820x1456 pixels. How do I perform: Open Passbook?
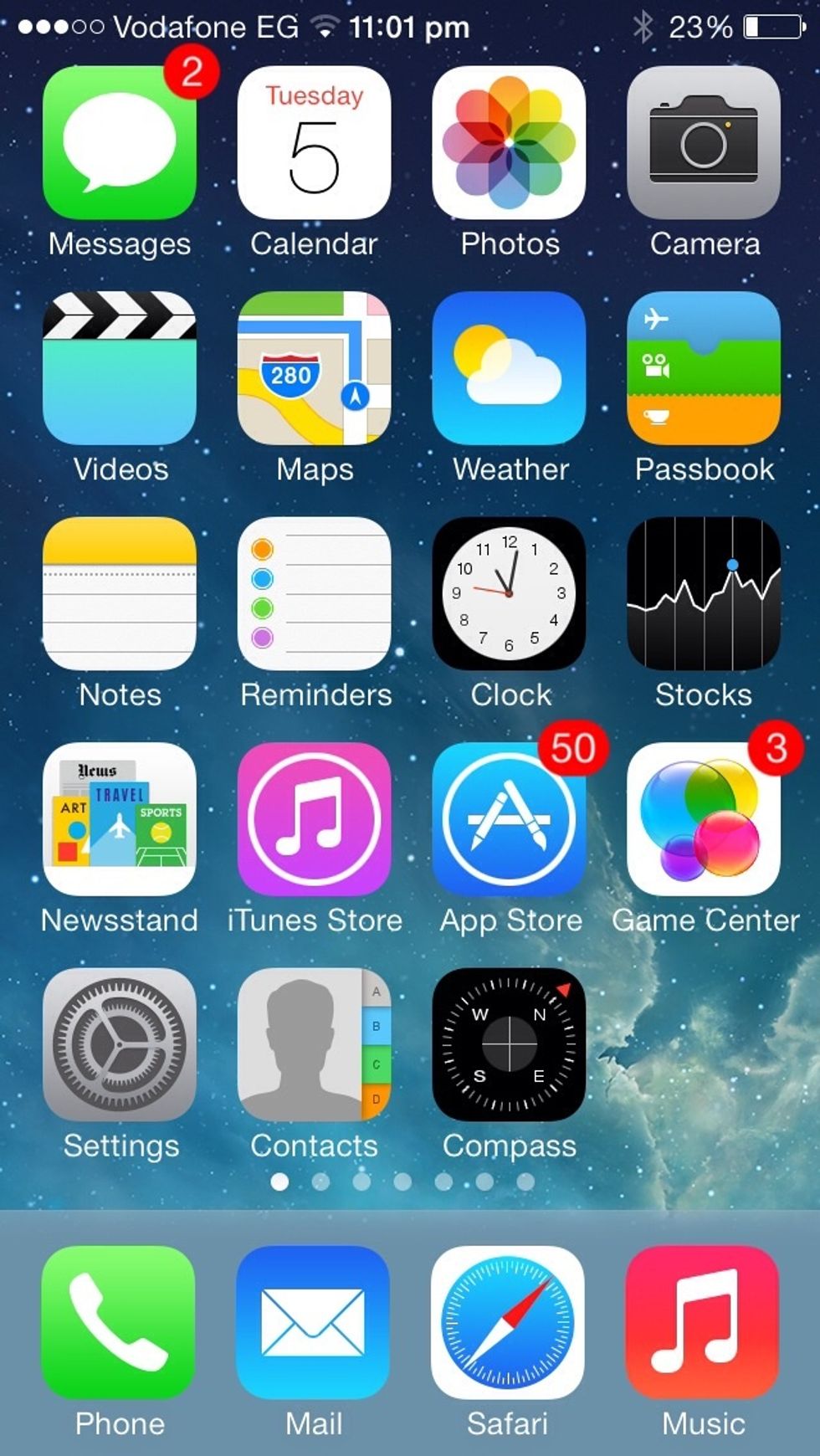(703, 370)
